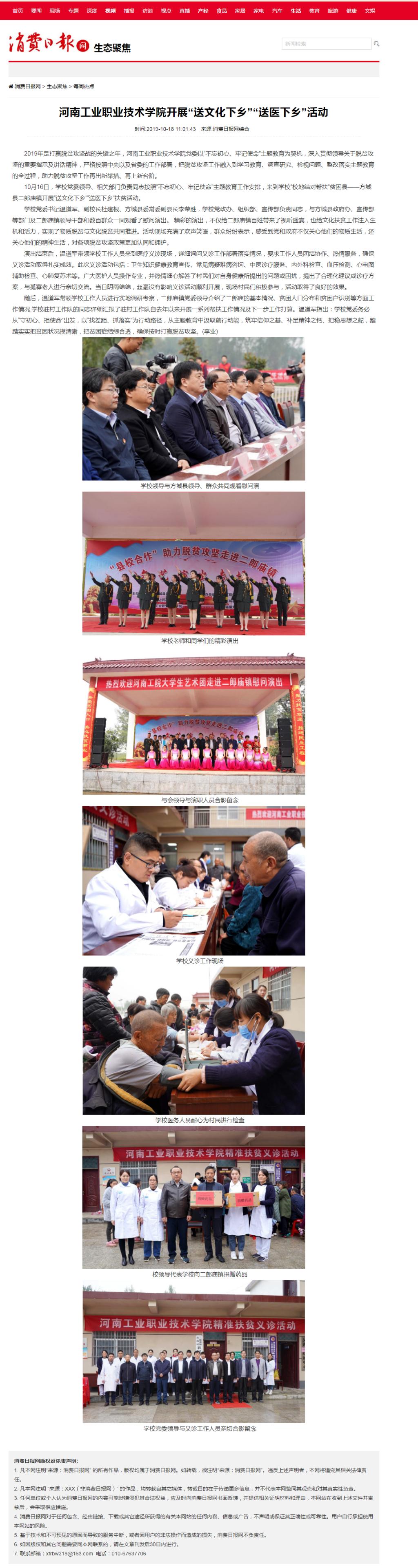
Task: Select the 健康 channel
Action: (351, 11)
